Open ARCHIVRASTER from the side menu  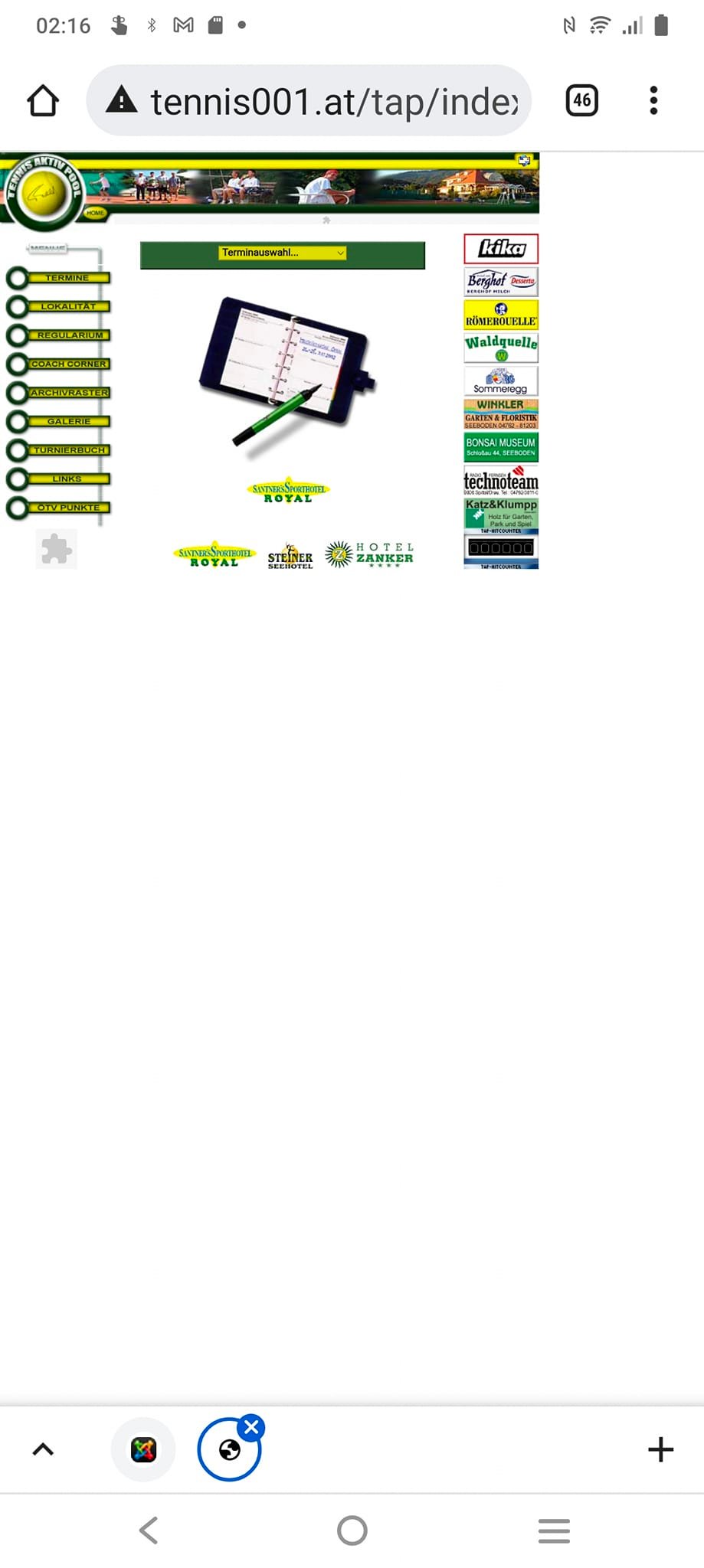(x=67, y=393)
